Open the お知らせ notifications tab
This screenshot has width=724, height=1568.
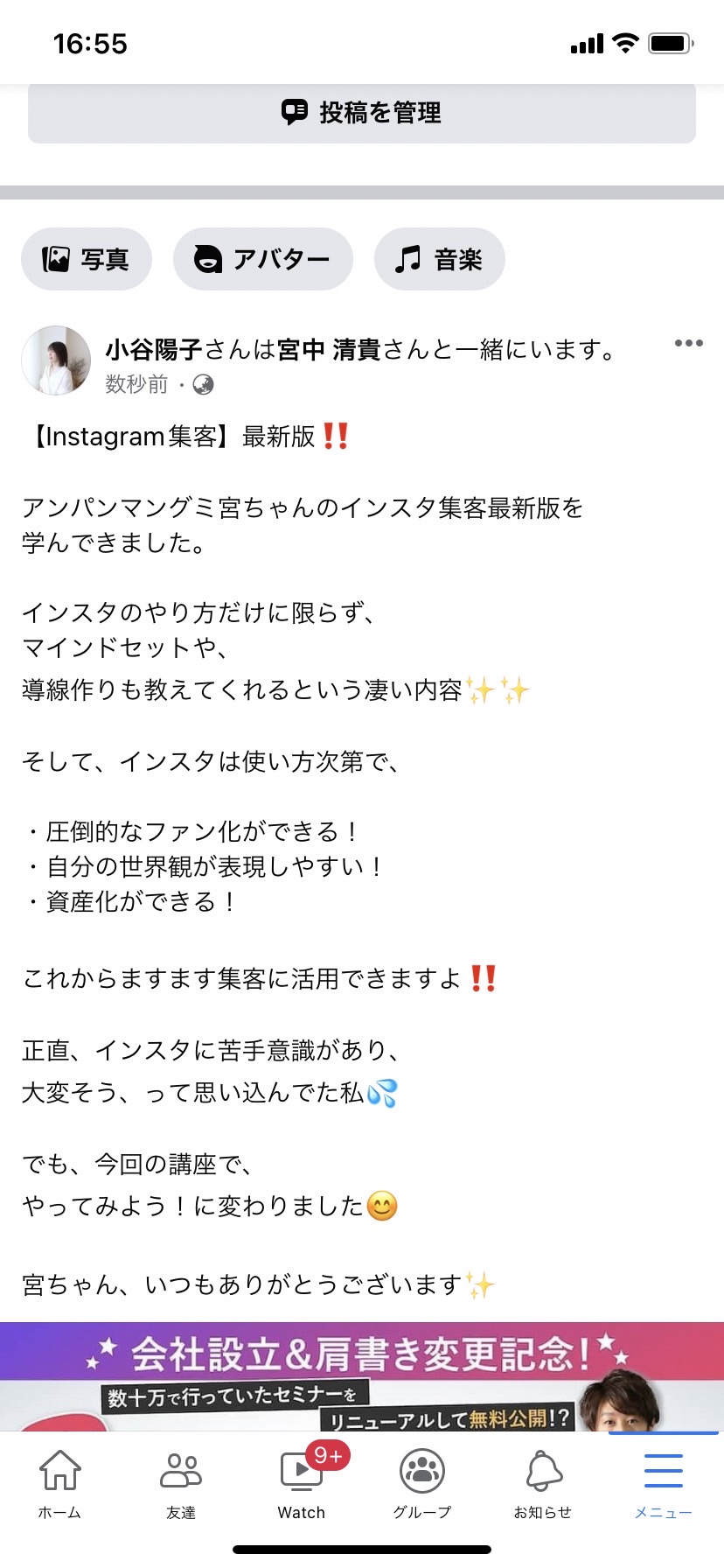click(x=543, y=1484)
